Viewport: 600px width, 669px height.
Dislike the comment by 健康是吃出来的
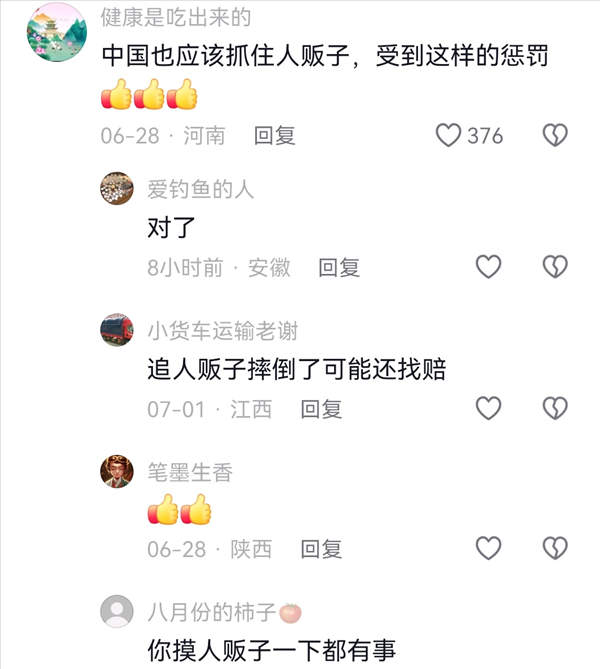coord(555,135)
